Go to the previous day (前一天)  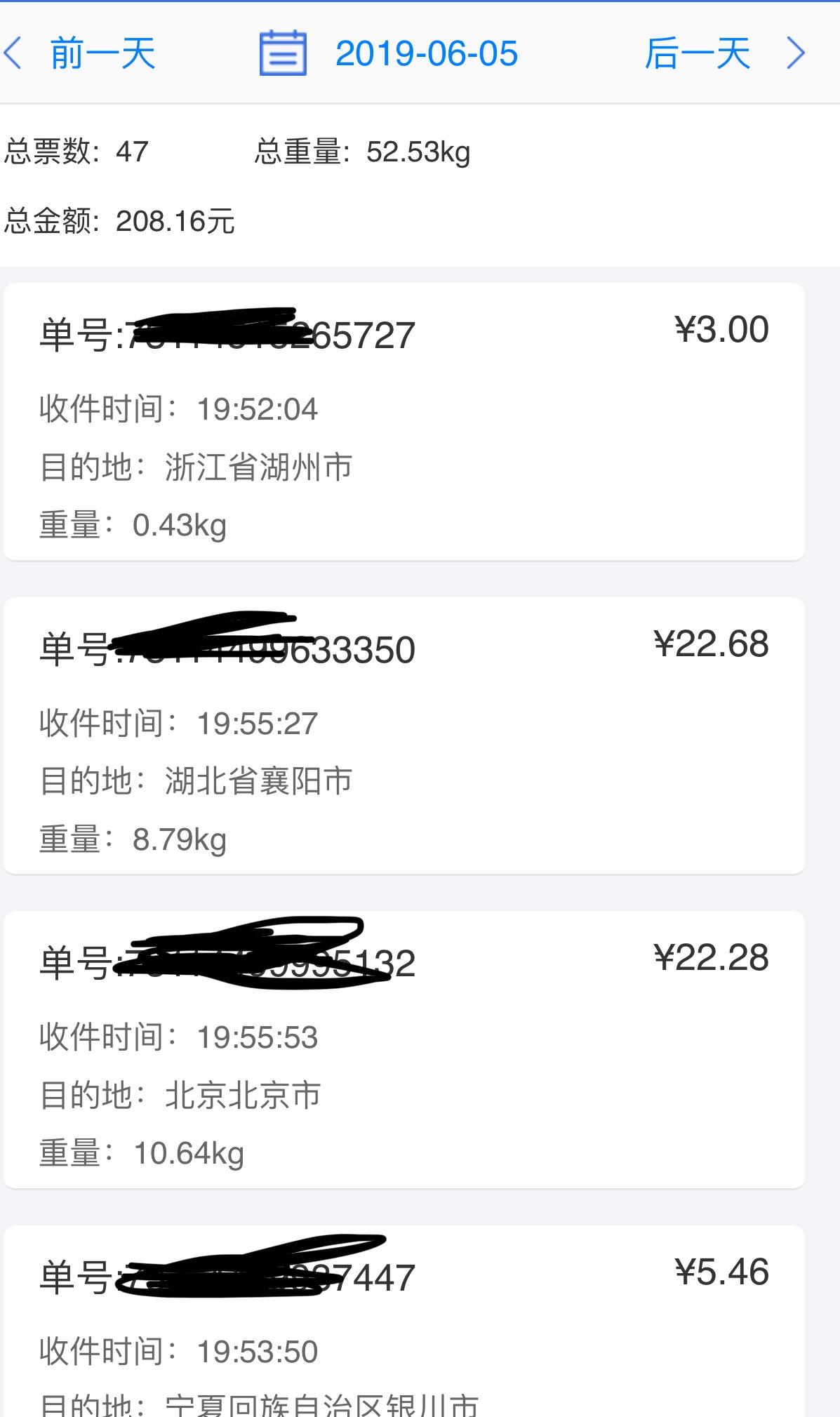pos(81,54)
